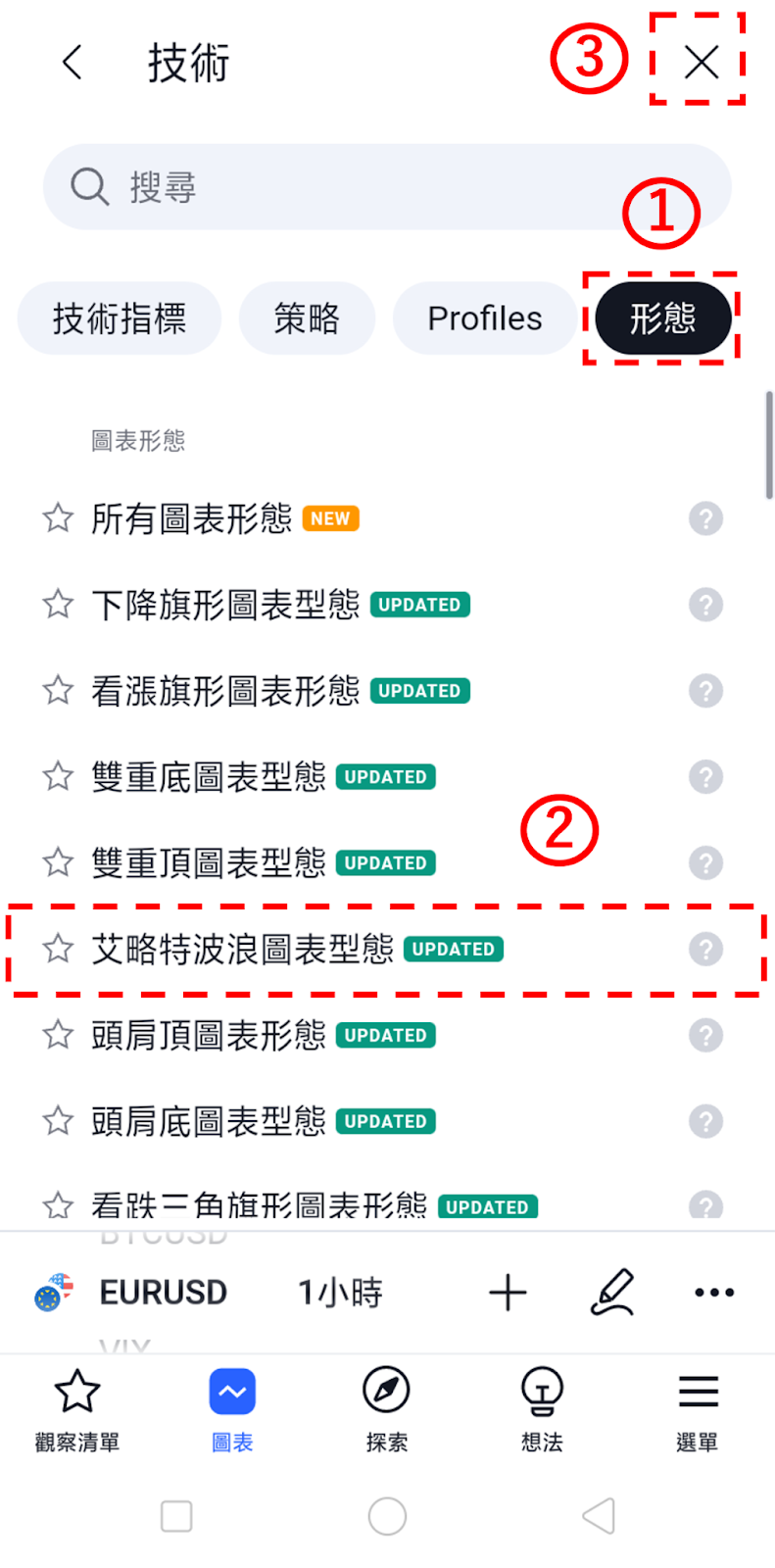Select the 策略 chip
The height and width of the screenshot is (1568, 775).
pyautogui.click(x=307, y=318)
